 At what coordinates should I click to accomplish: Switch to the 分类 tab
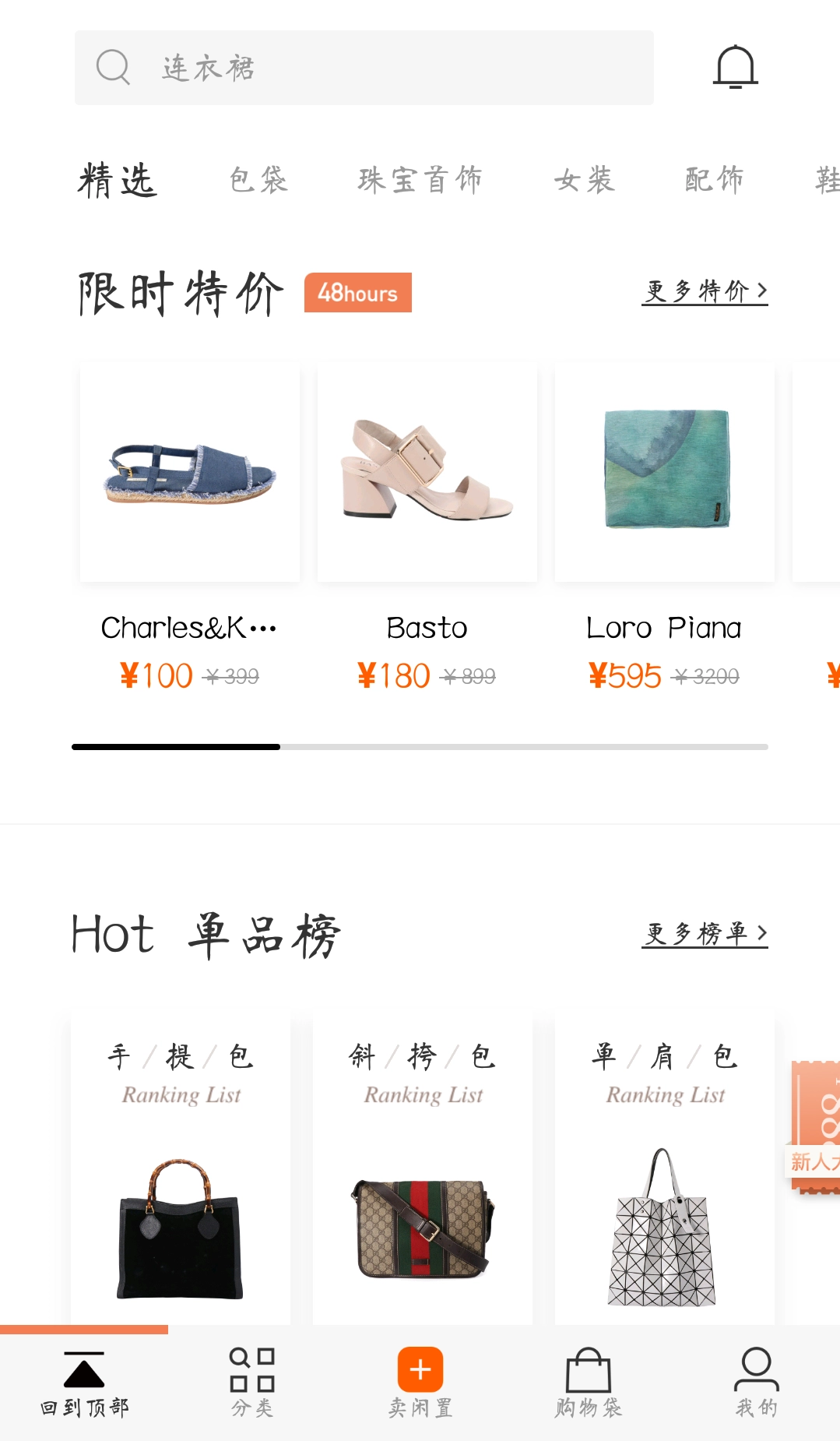tap(252, 1384)
